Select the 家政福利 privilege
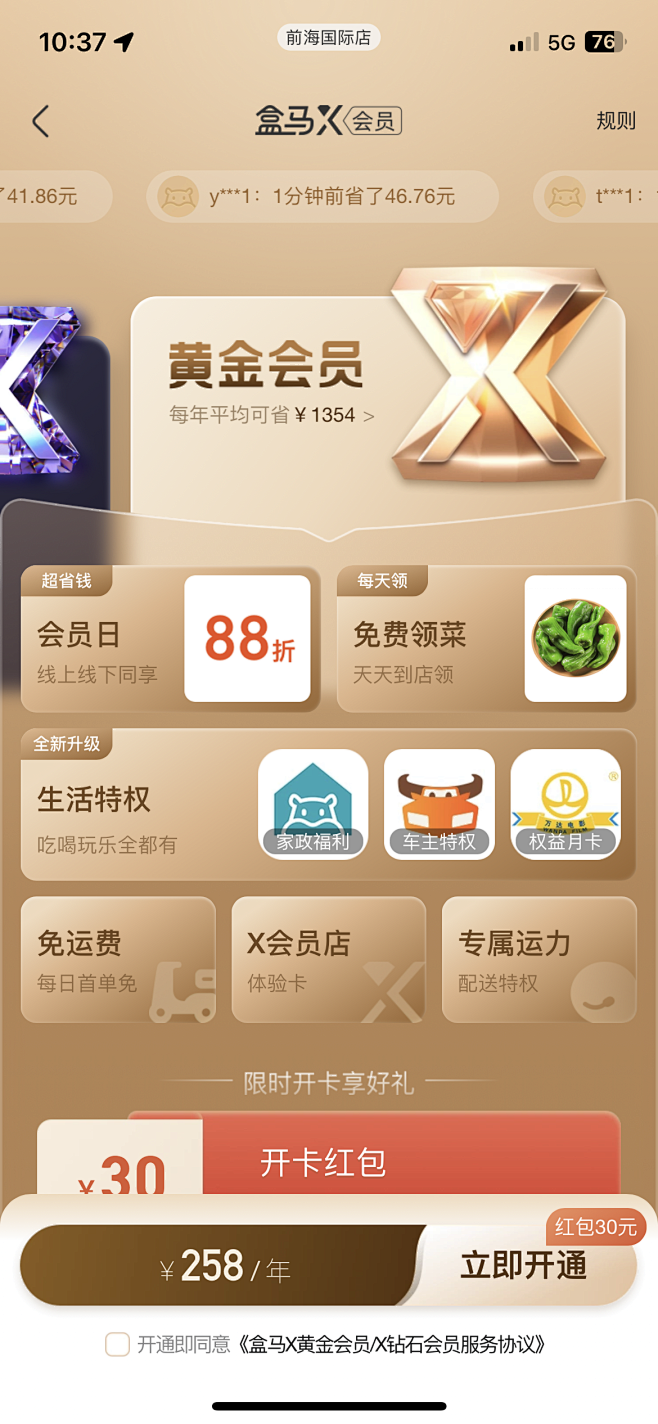Screen dimensions: 658x1424 point(313,804)
